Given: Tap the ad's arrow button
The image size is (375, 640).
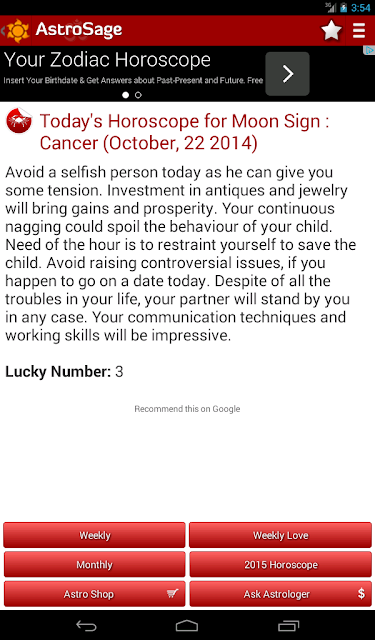Looking at the screenshot, I should pyautogui.click(x=287, y=74).
